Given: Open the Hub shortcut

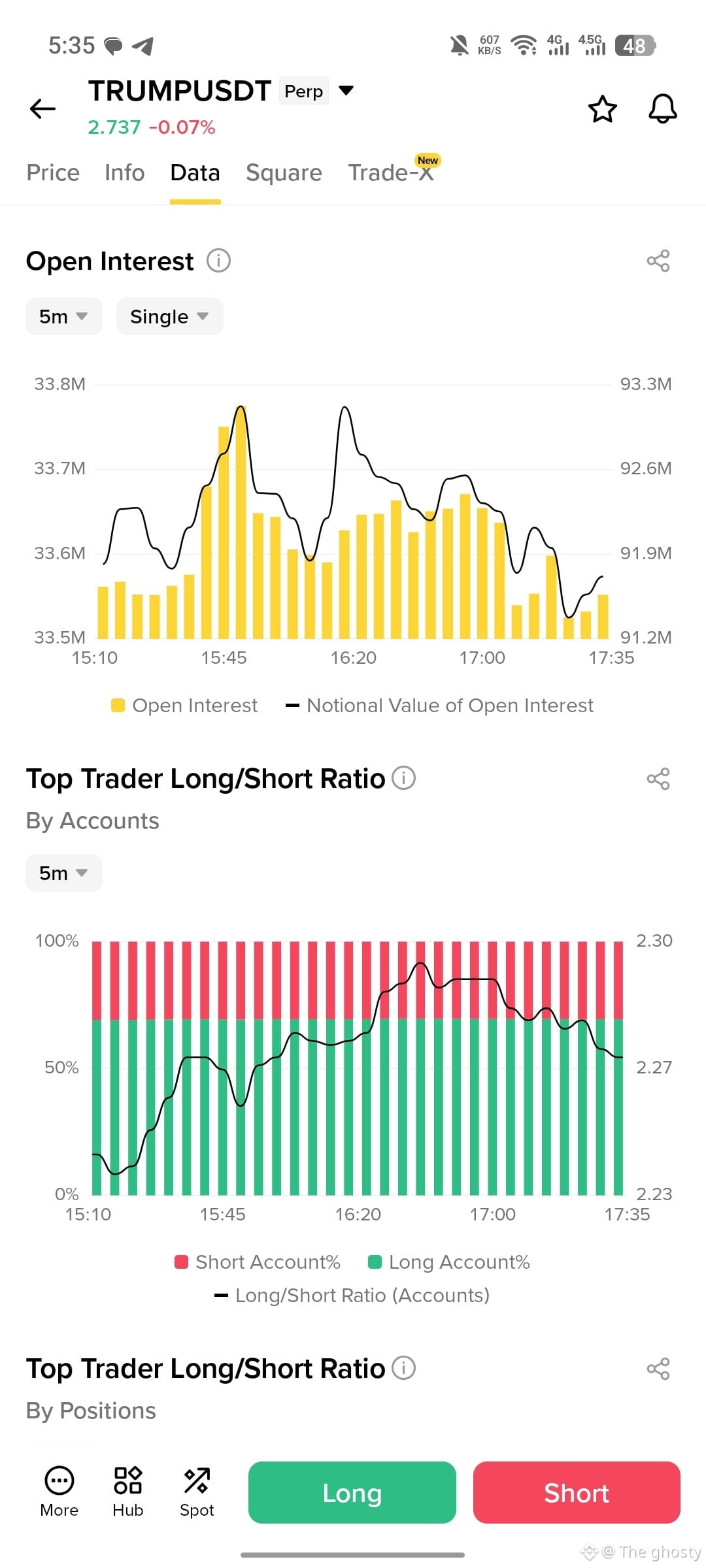Looking at the screenshot, I should point(127,1492).
